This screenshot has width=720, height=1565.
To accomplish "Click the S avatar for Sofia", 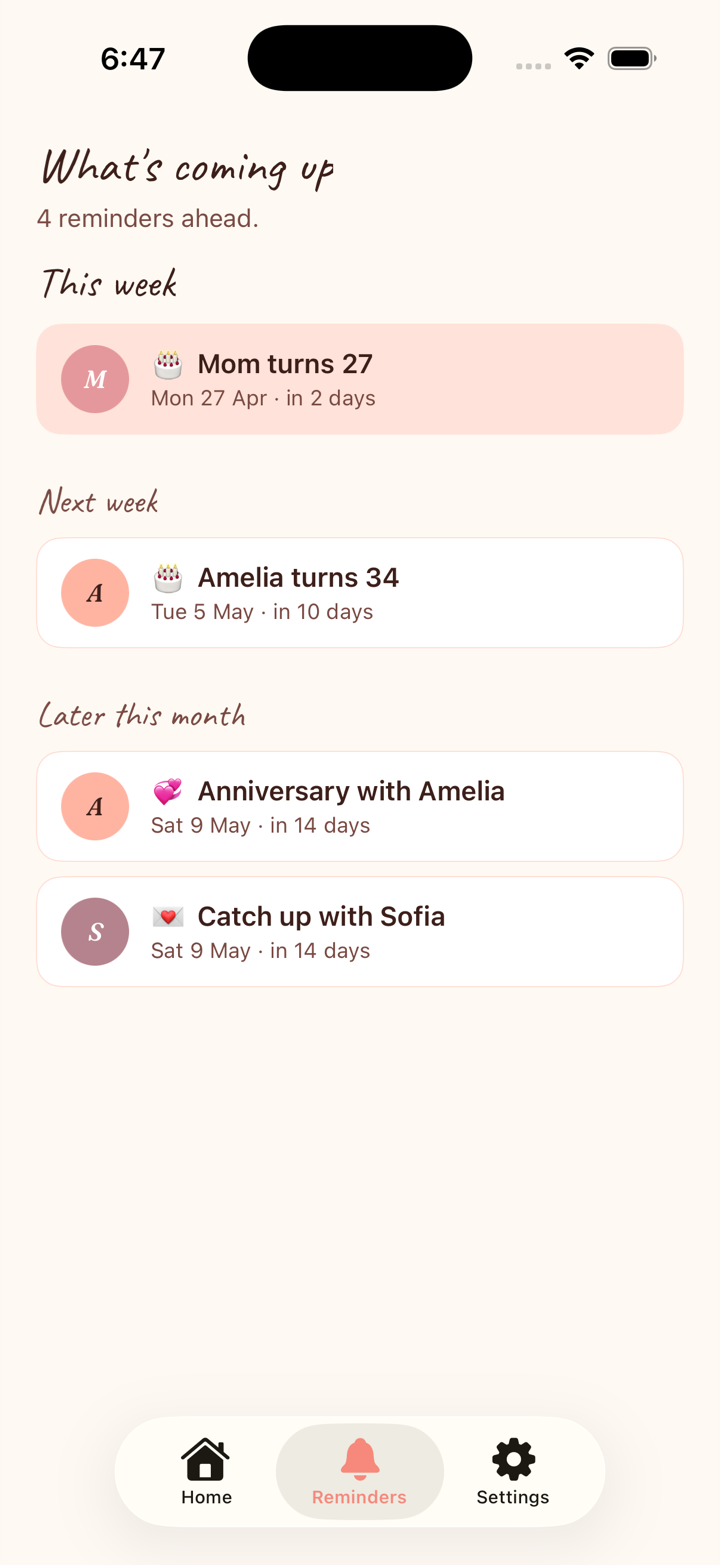I will (x=95, y=931).
